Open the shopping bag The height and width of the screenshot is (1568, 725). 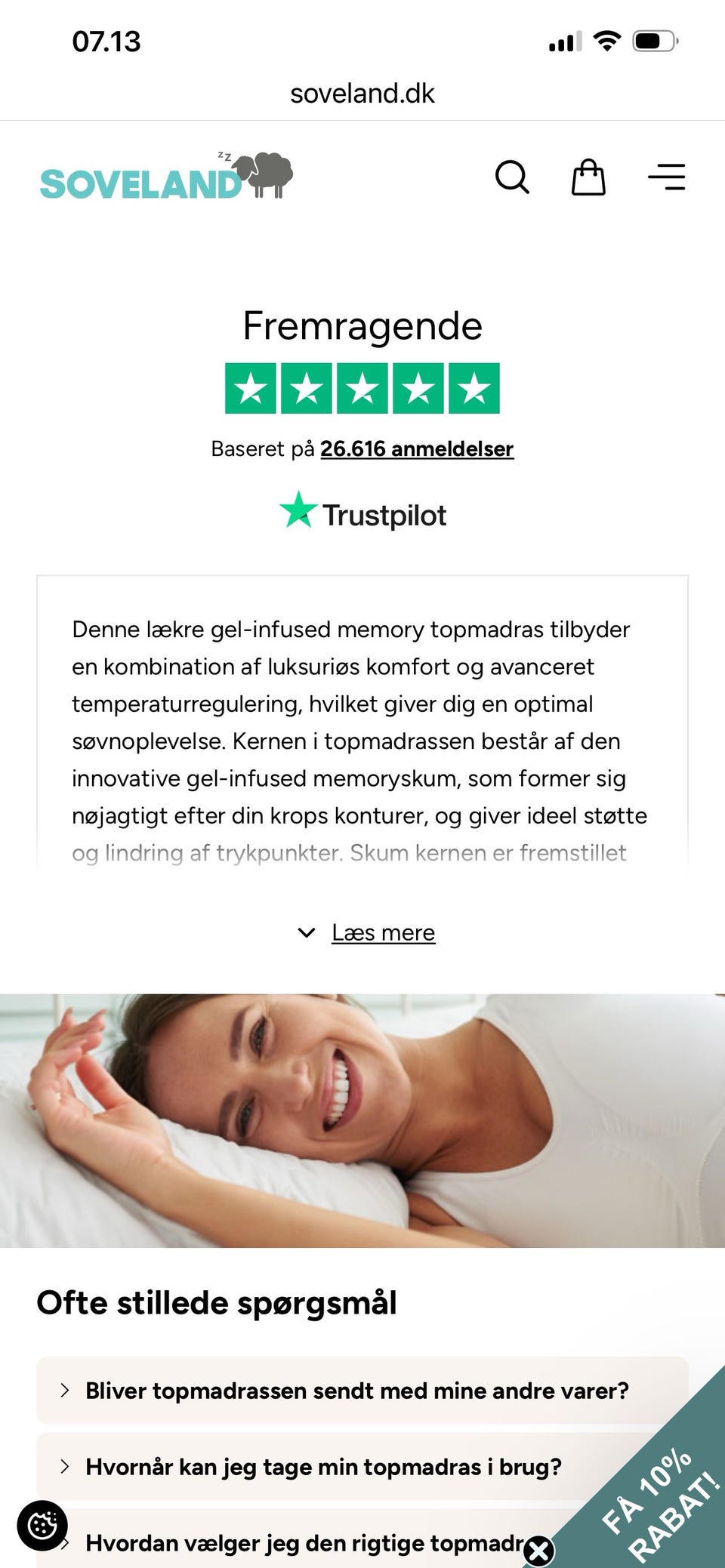click(588, 177)
